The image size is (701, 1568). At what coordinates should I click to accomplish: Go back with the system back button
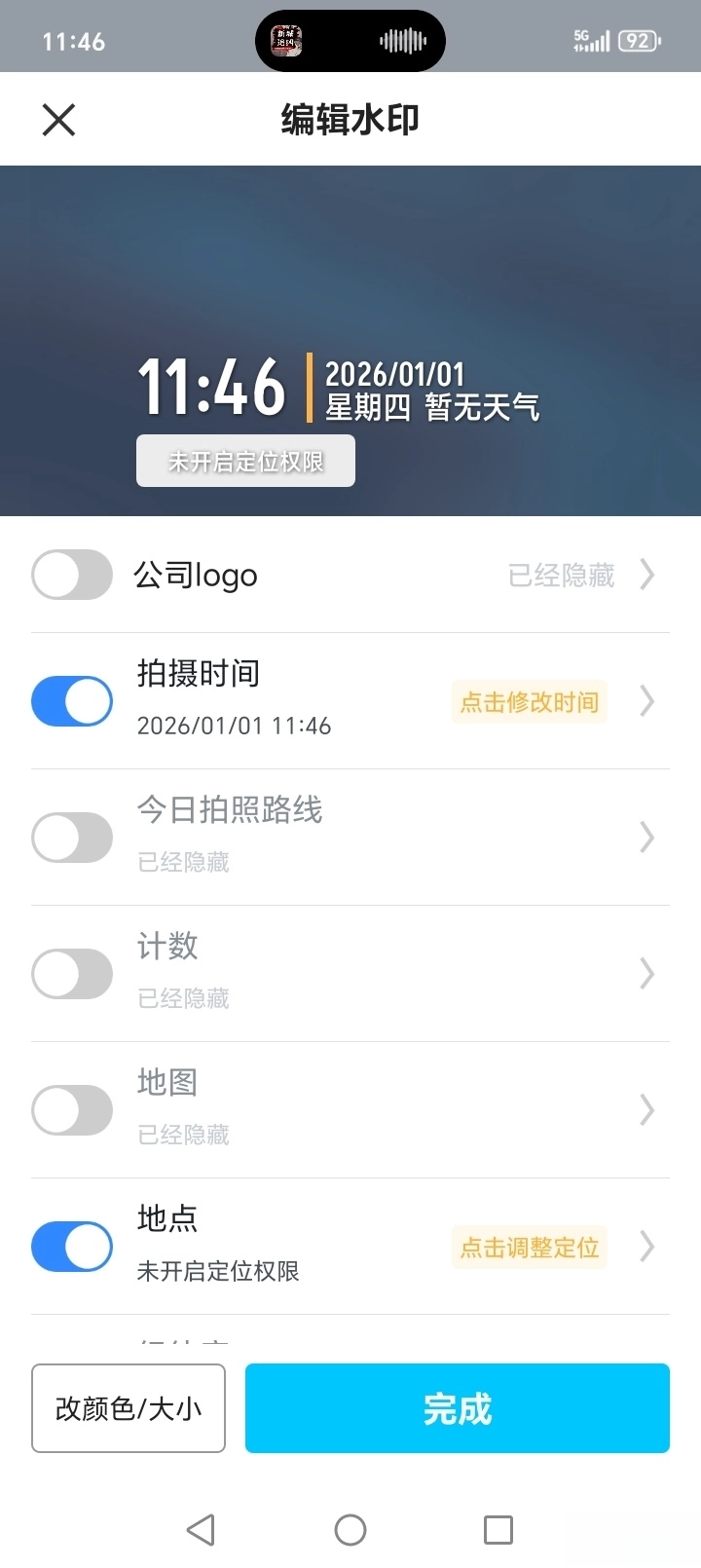(x=201, y=1529)
